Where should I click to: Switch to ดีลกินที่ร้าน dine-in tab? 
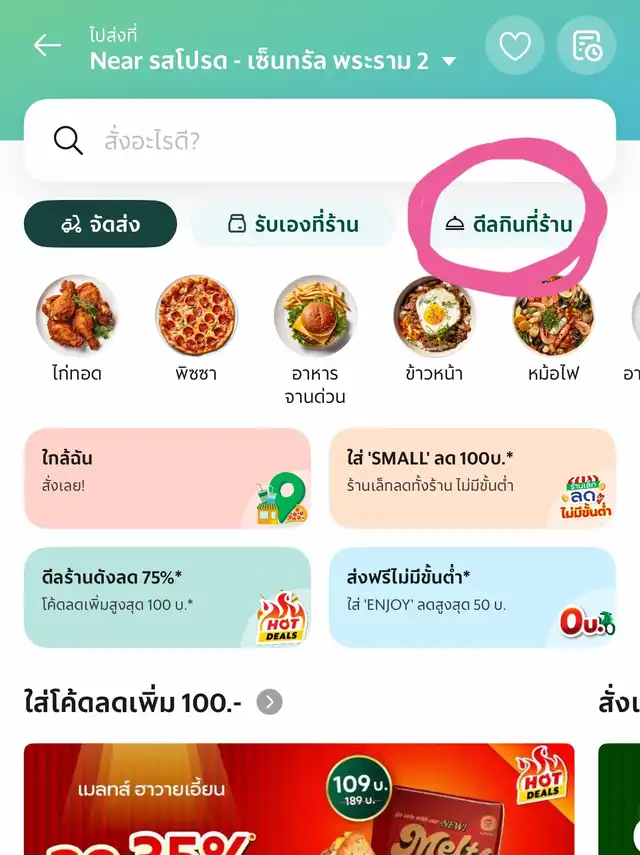[x=509, y=224]
